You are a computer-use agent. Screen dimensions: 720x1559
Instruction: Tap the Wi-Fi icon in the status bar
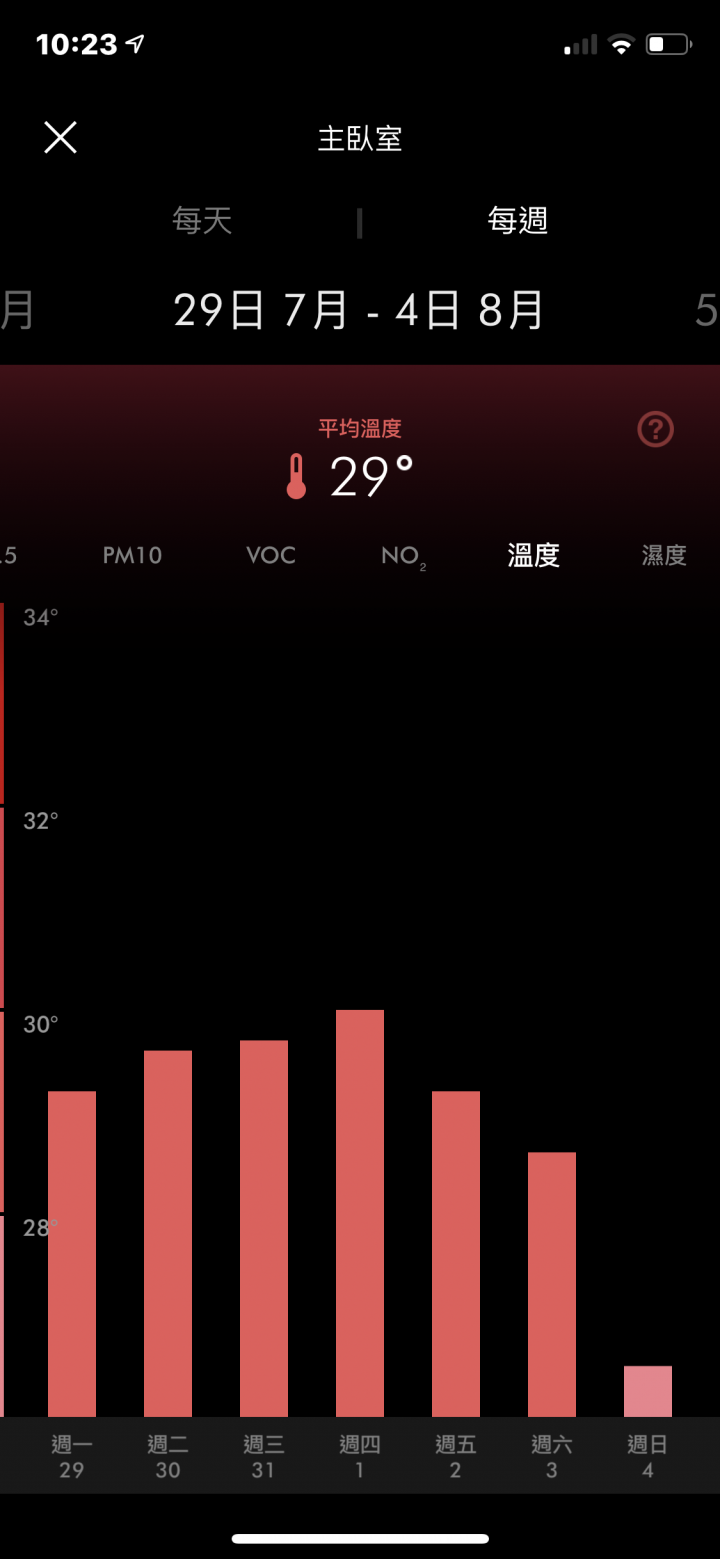coord(620,43)
